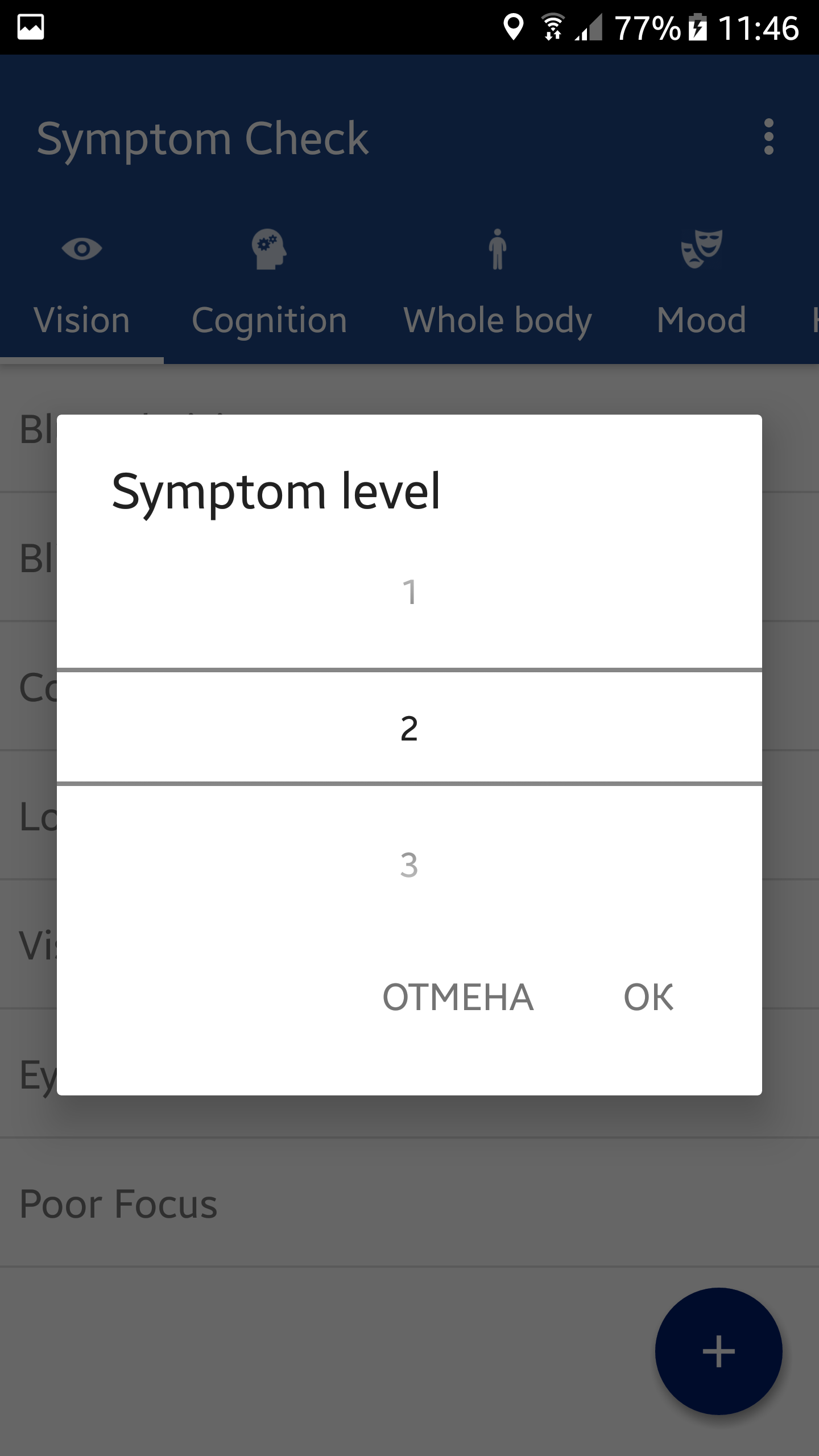This screenshot has height=1456, width=819.
Task: Select level 1 in the picker
Action: coord(409,592)
